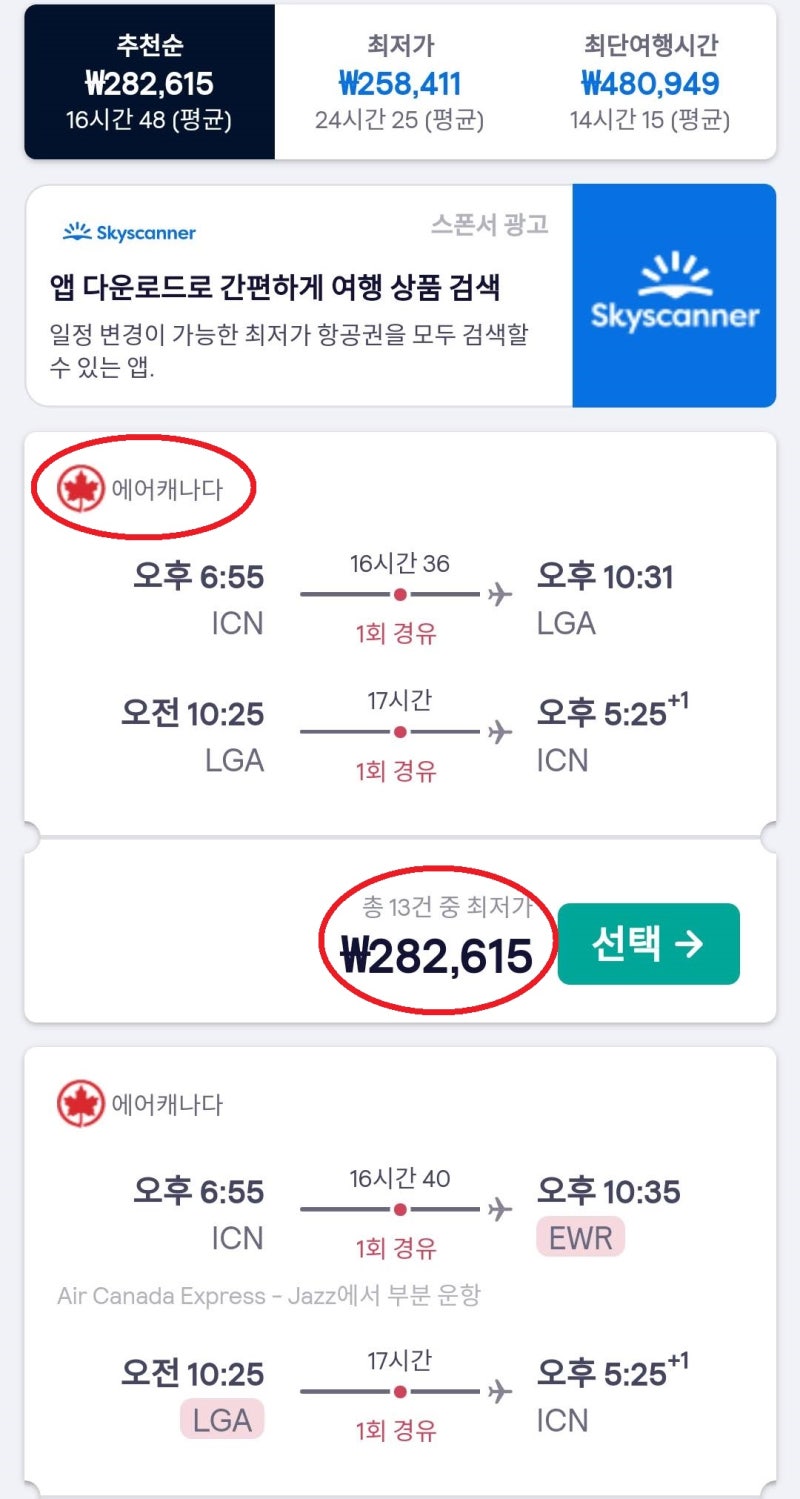Screen dimensions: 800x1499
Task: Click the Air Canada maple leaf logo
Action: [x=79, y=486]
